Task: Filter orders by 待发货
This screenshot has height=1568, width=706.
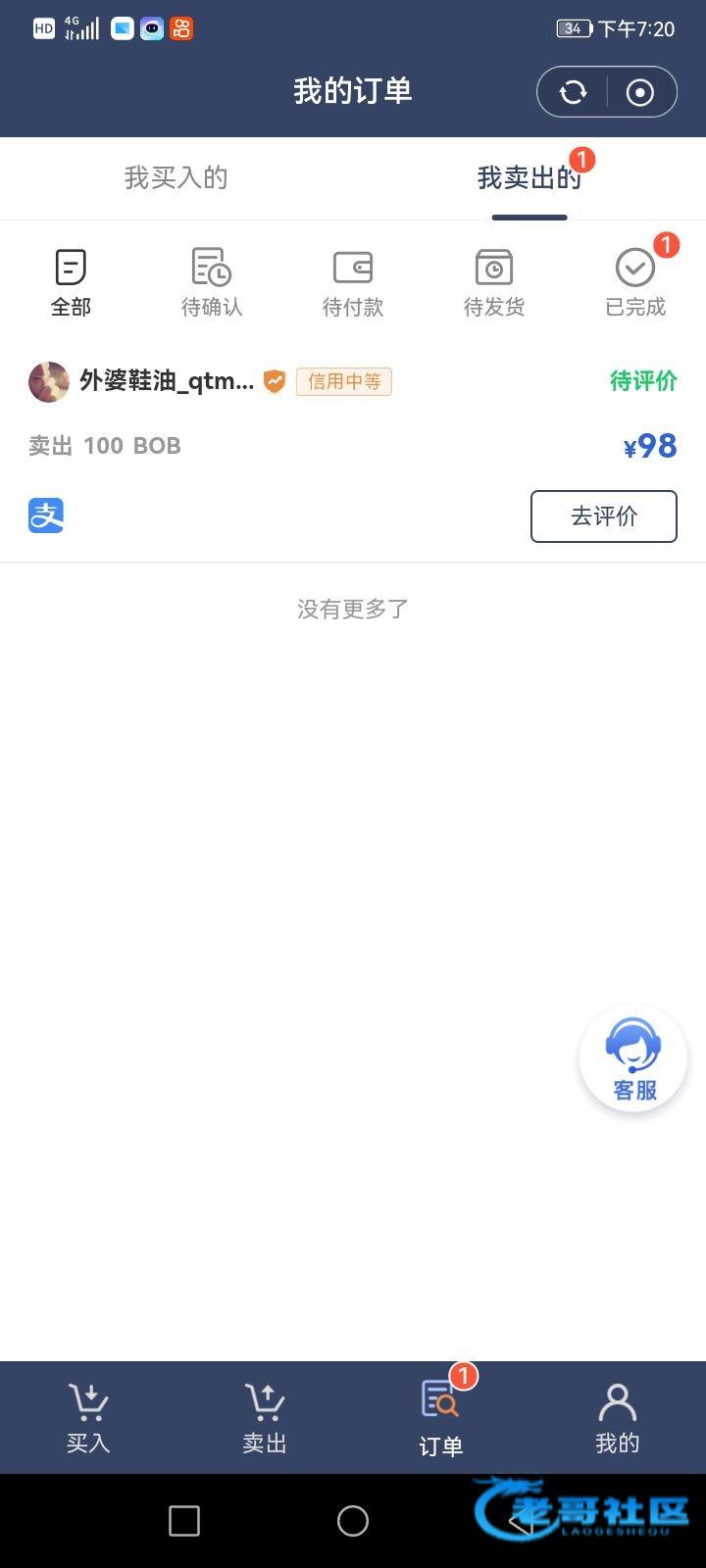Action: coord(494,282)
